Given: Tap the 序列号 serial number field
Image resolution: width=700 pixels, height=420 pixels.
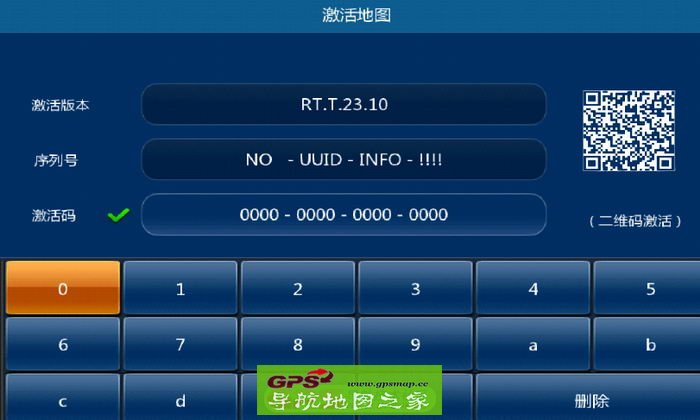Looking at the screenshot, I should (x=344, y=159).
